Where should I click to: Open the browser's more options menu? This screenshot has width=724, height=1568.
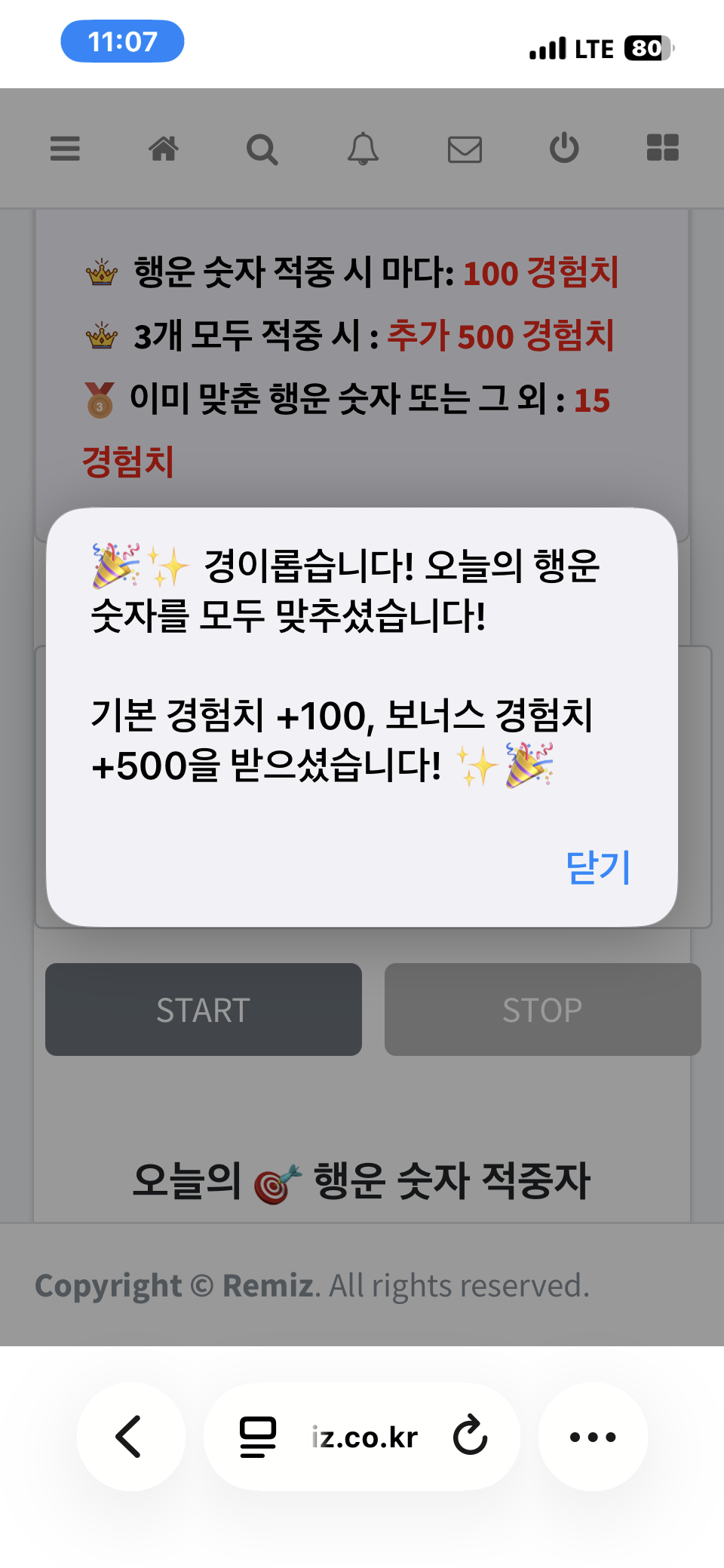(593, 1436)
